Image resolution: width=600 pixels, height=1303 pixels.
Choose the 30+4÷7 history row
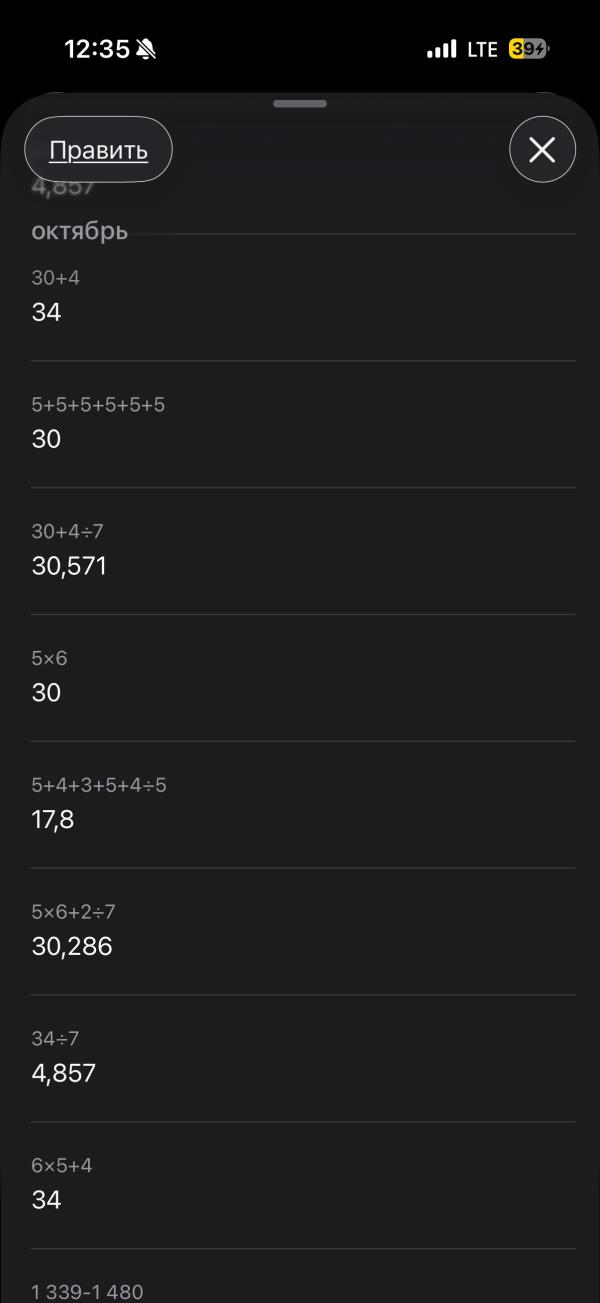(300, 551)
